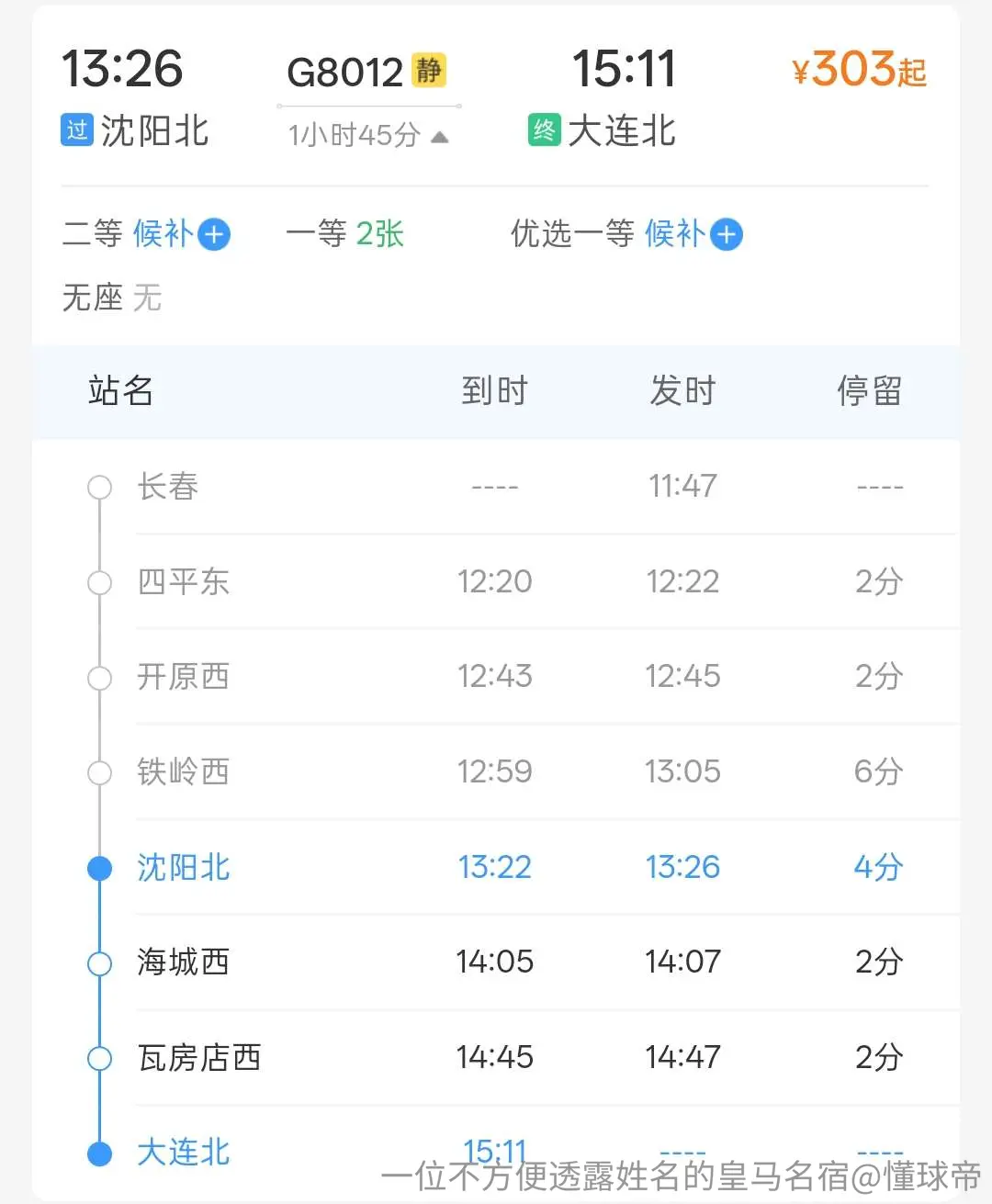This screenshot has width=992, height=1204.
Task: Select 一等 seat with 2张 left
Action: [x=344, y=234]
